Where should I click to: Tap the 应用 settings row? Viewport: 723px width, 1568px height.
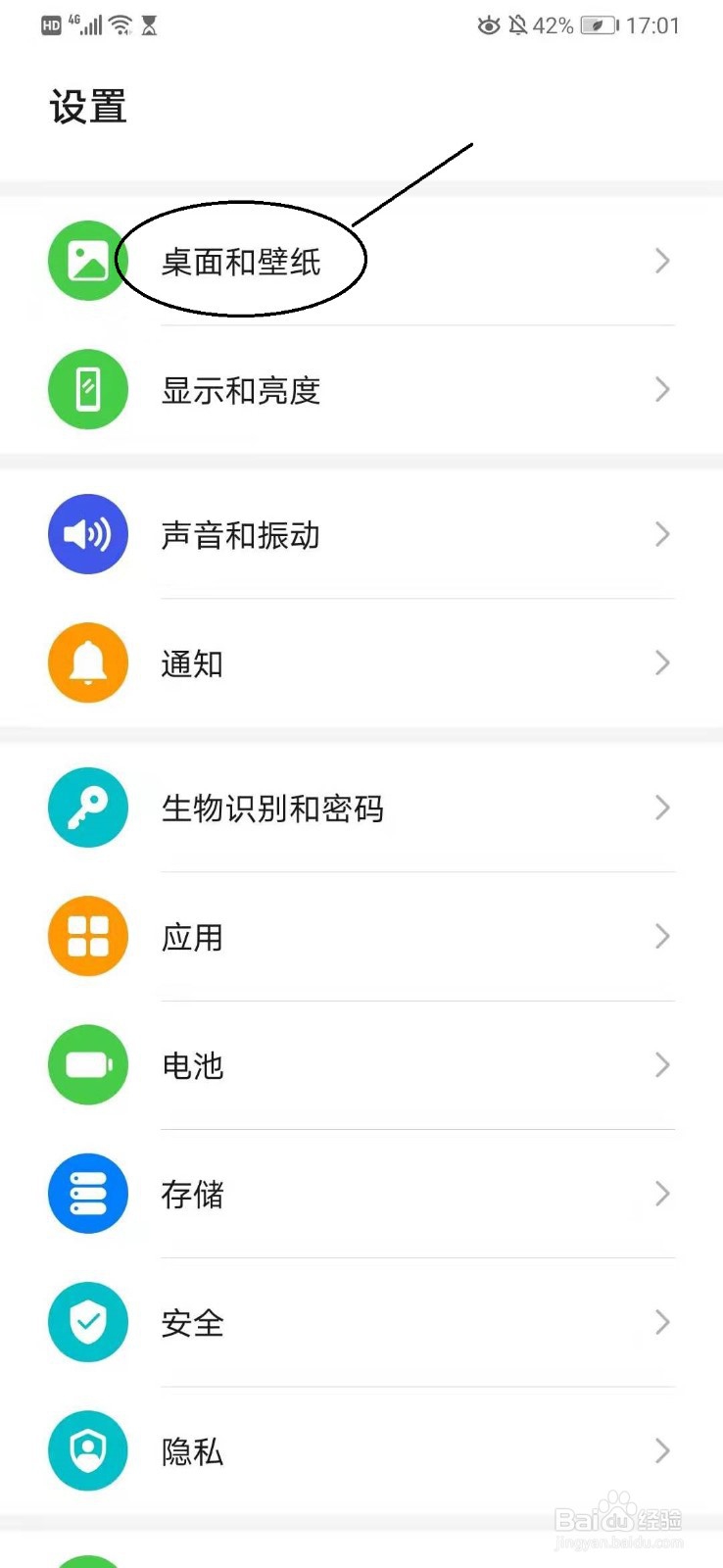coord(193,937)
